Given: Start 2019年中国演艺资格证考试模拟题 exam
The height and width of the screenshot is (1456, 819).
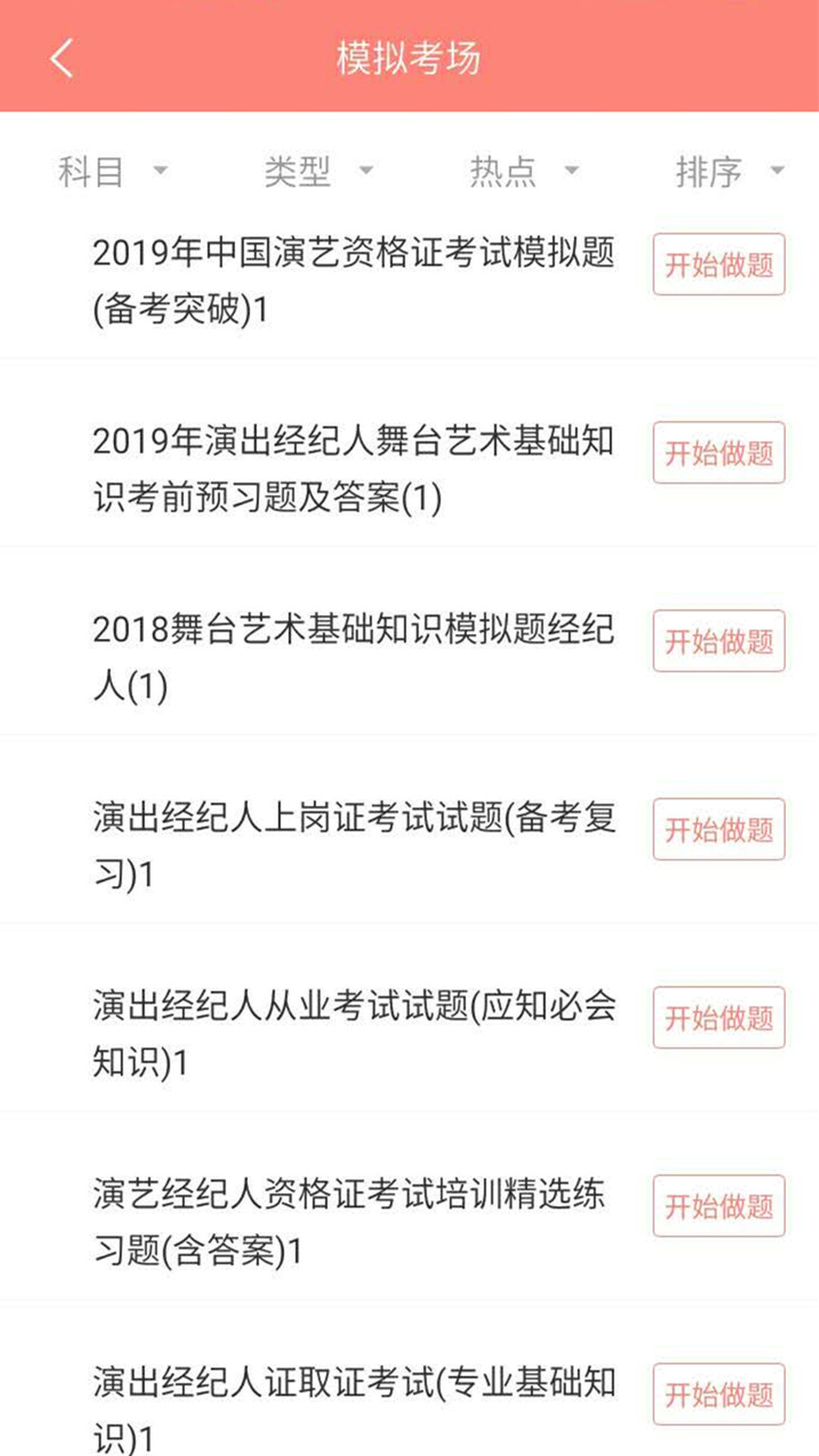Looking at the screenshot, I should tap(717, 265).
